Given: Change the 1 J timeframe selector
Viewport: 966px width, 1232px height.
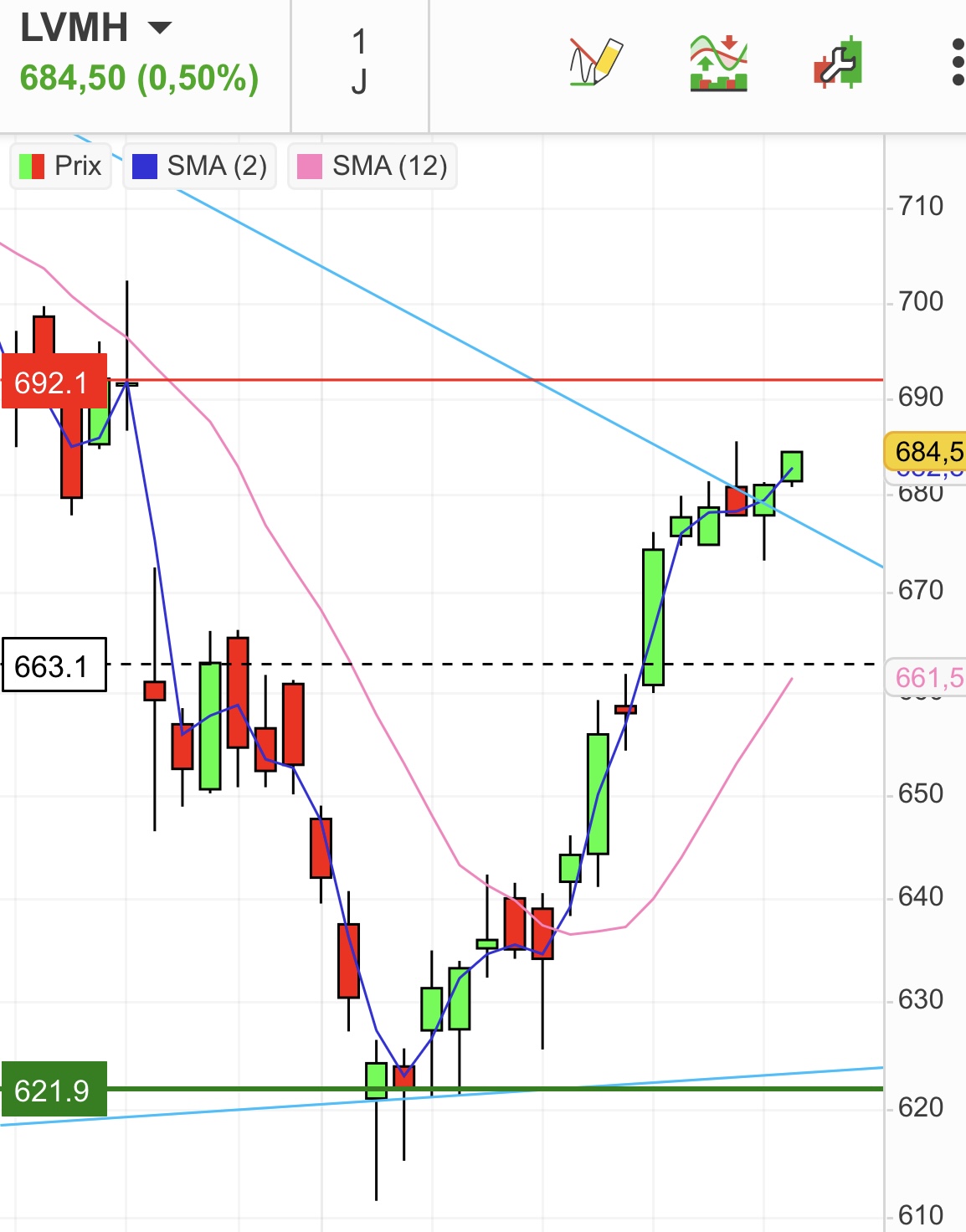Looking at the screenshot, I should click(x=359, y=63).
